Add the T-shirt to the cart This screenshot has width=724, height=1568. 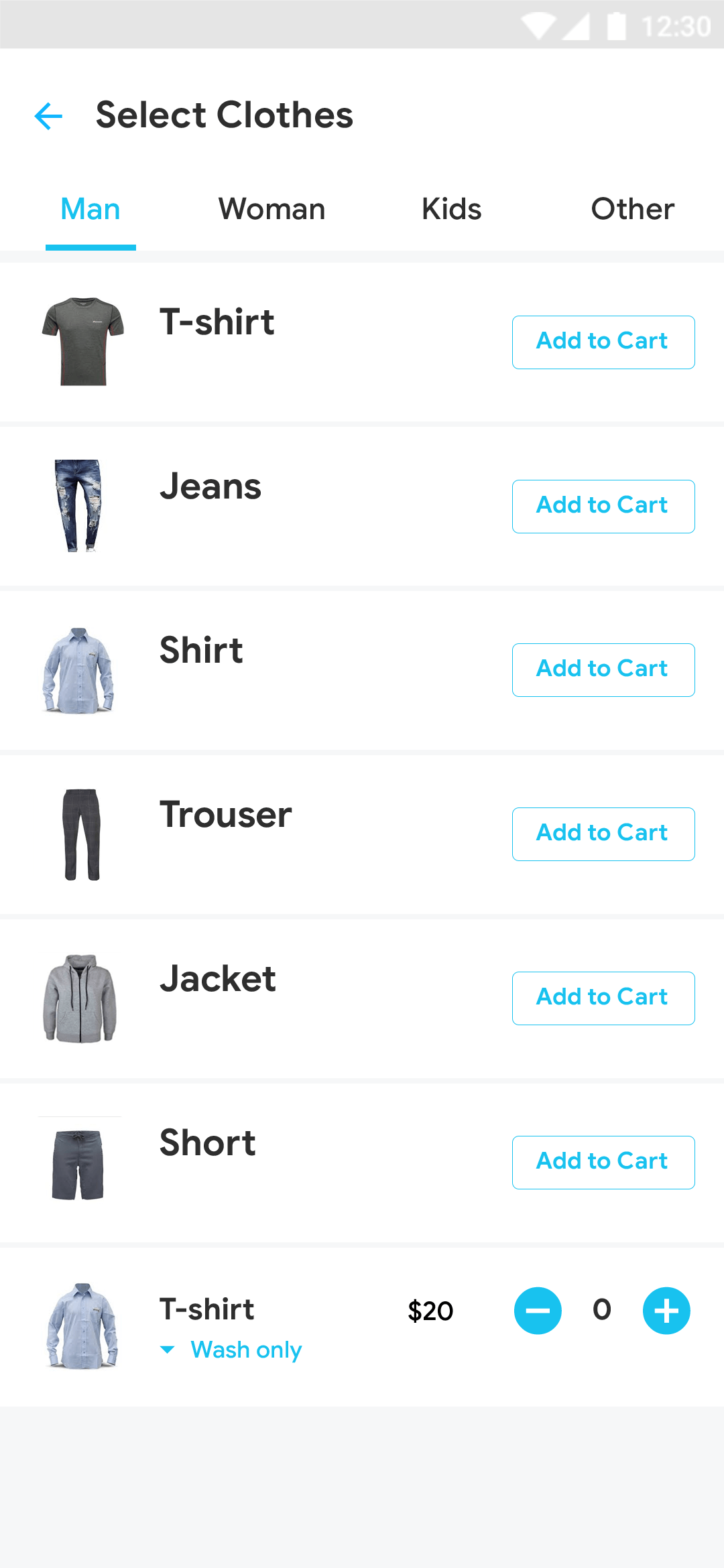pyautogui.click(x=603, y=342)
